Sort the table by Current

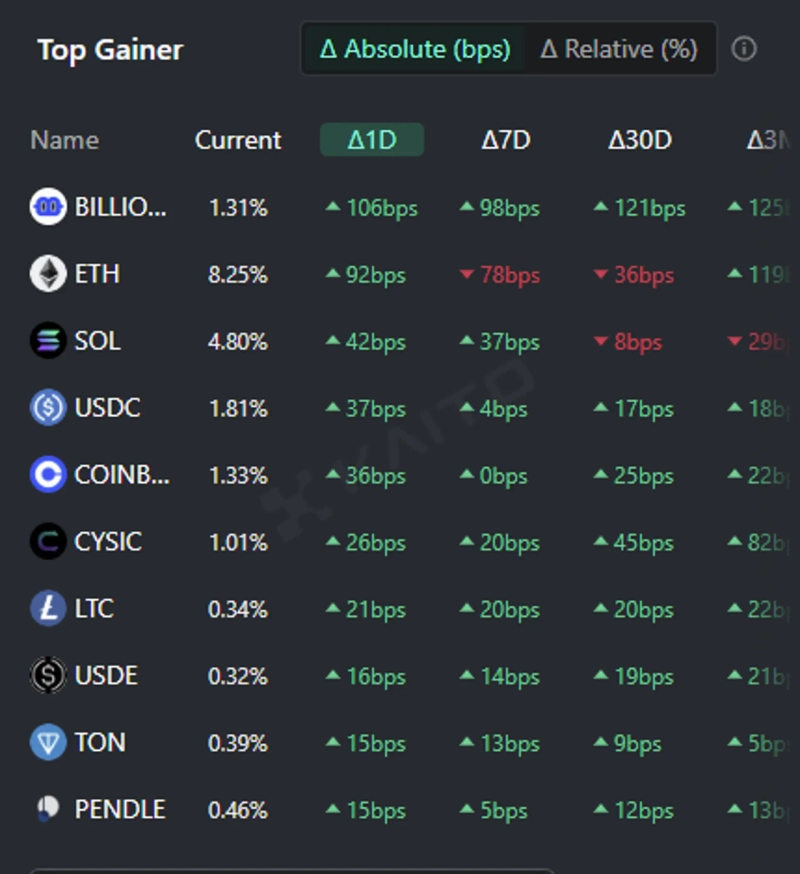[x=238, y=140]
